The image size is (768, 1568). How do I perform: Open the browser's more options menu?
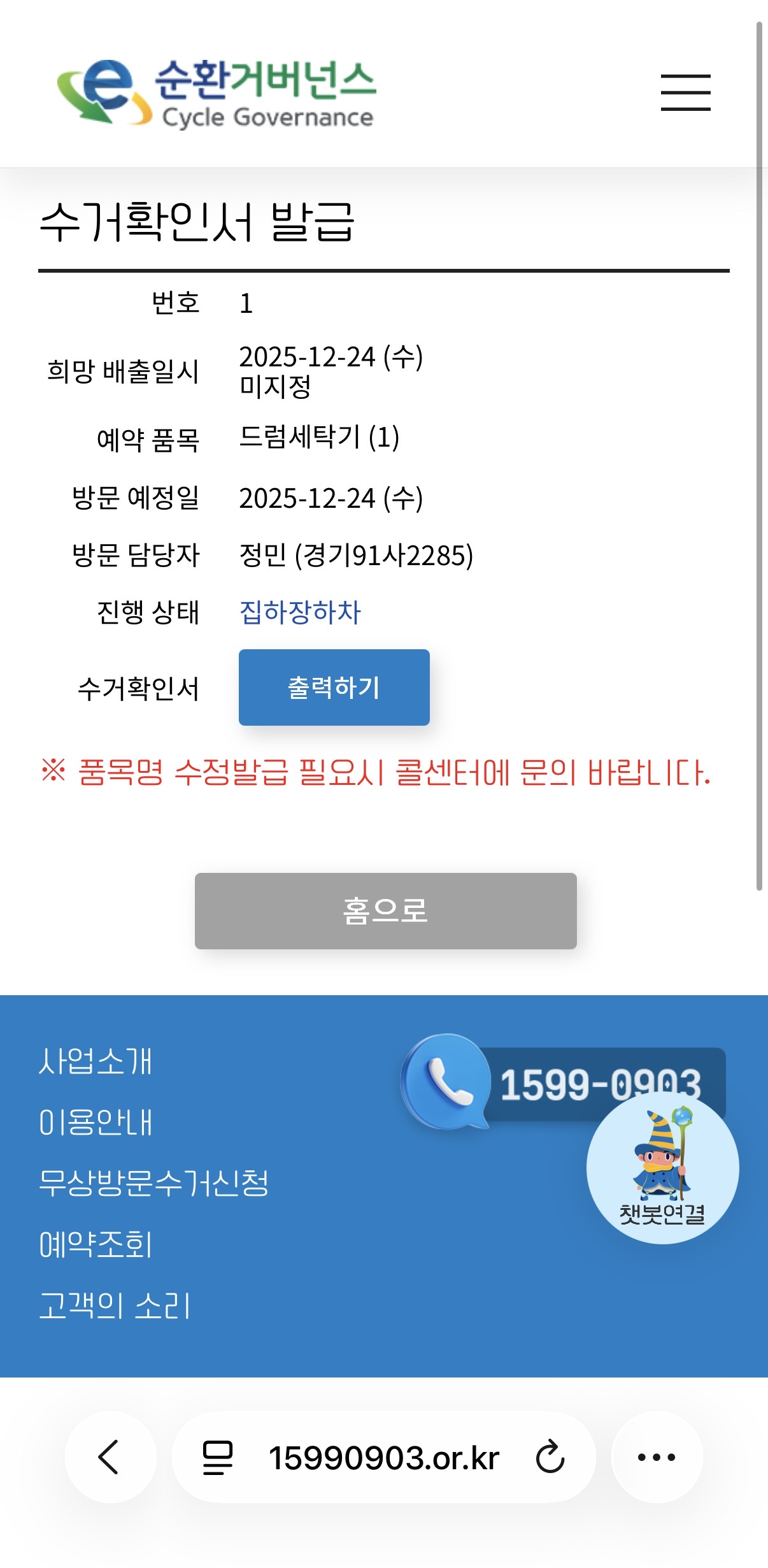click(657, 1457)
